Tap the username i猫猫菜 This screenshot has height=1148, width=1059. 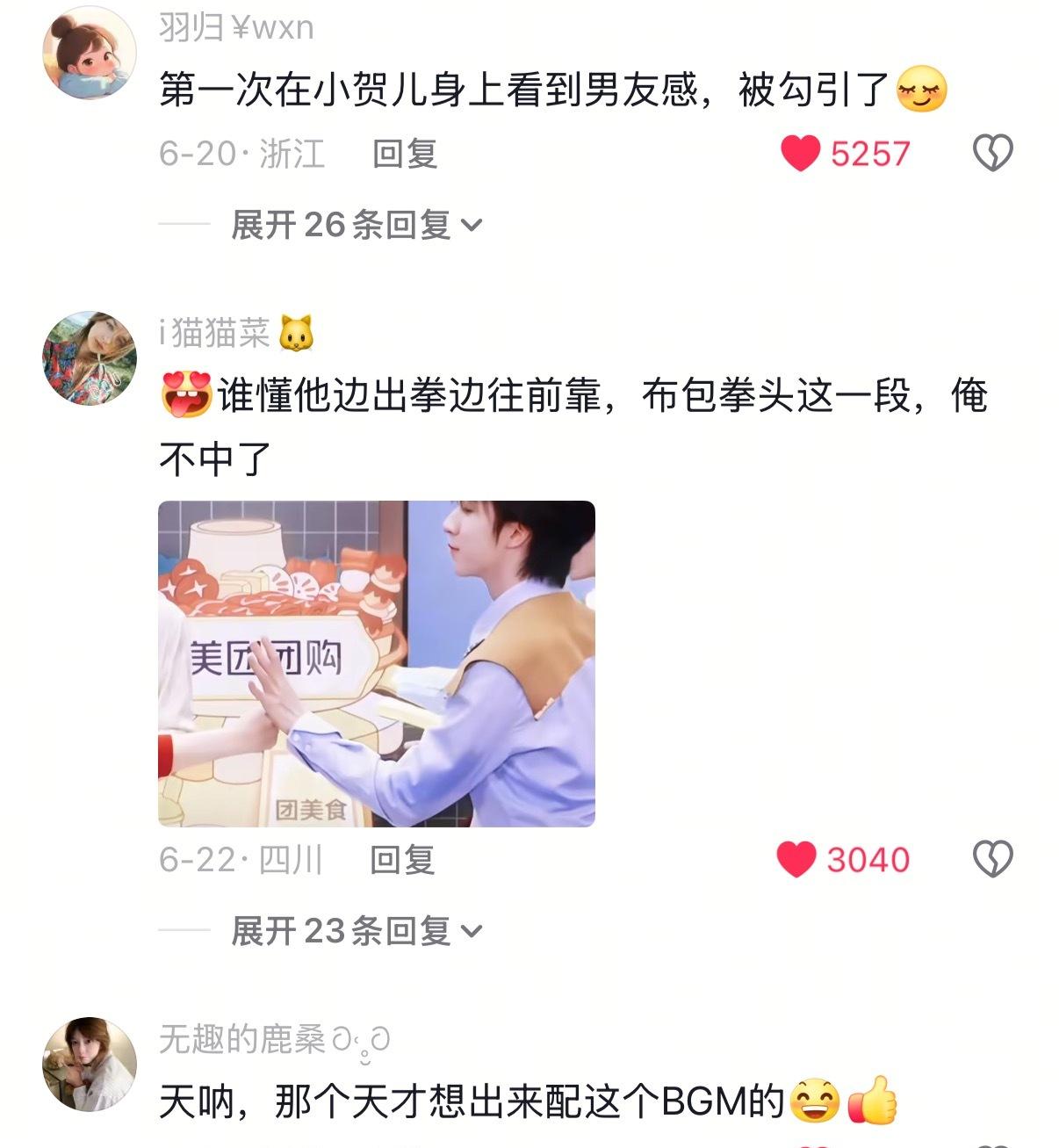click(x=215, y=333)
